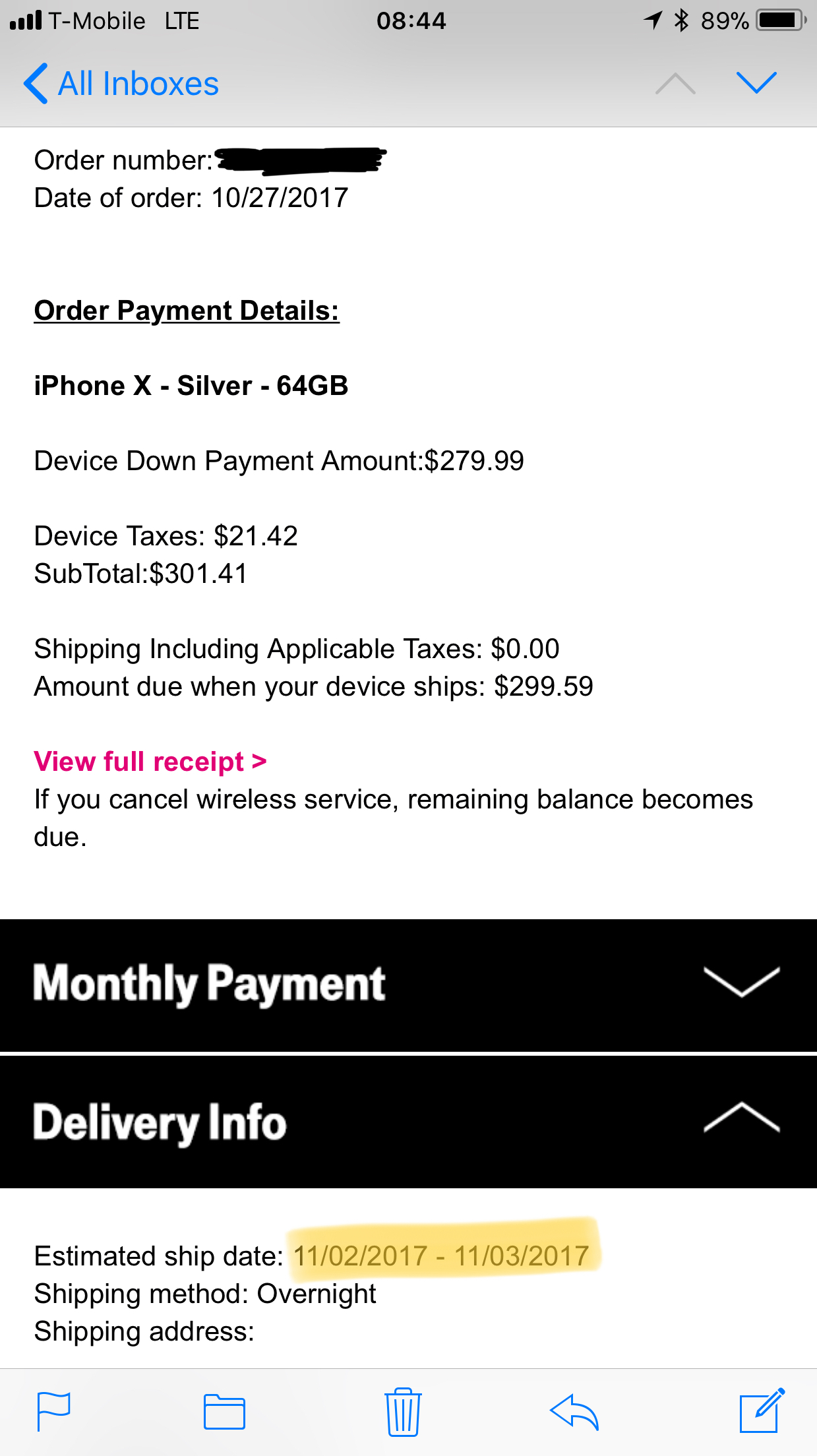Screen dimensions: 817x1456
Task: Jump to the next message with down arrow
Action: pos(756,83)
